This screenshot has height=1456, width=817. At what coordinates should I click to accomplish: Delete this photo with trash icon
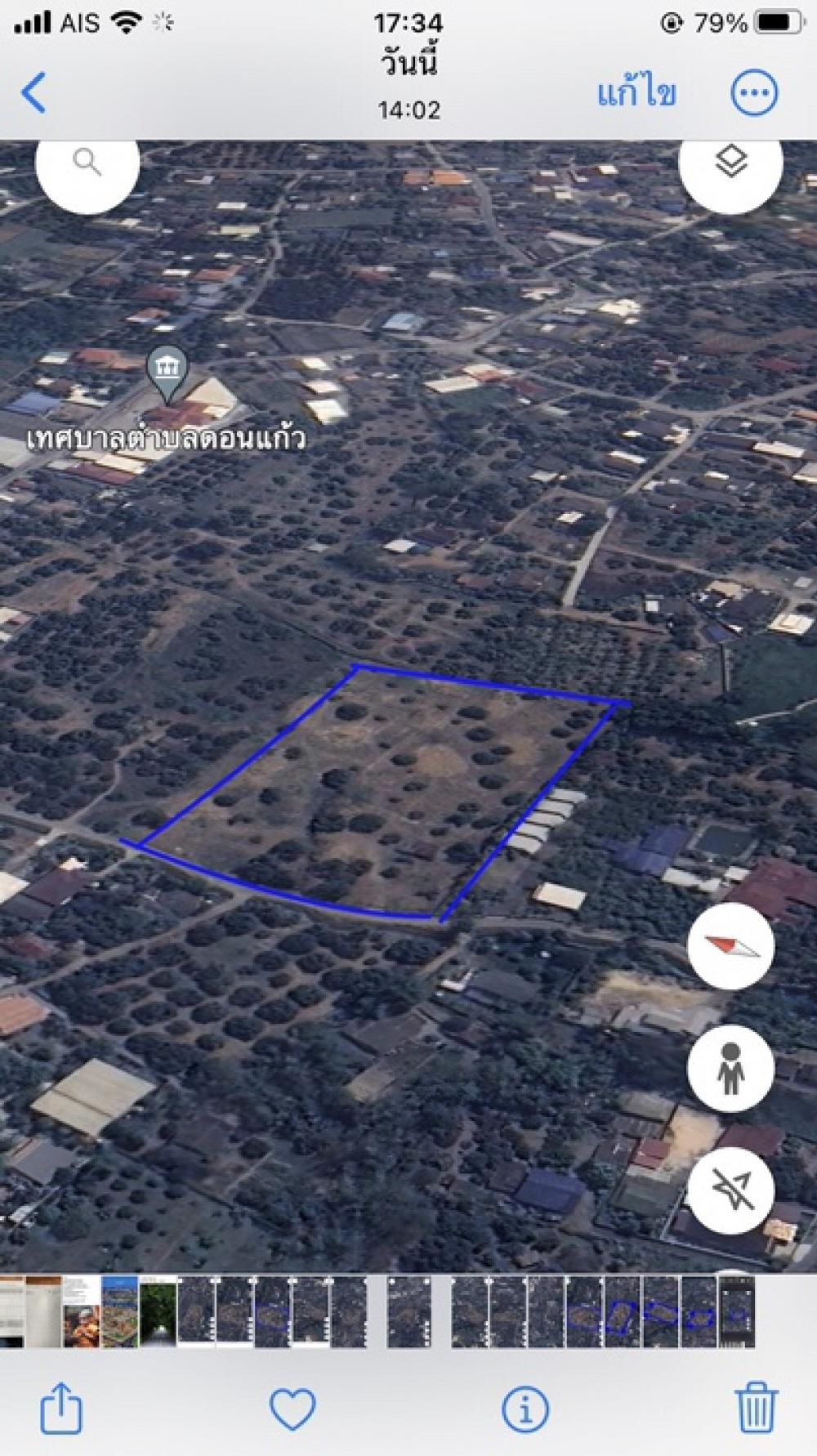tap(757, 1408)
